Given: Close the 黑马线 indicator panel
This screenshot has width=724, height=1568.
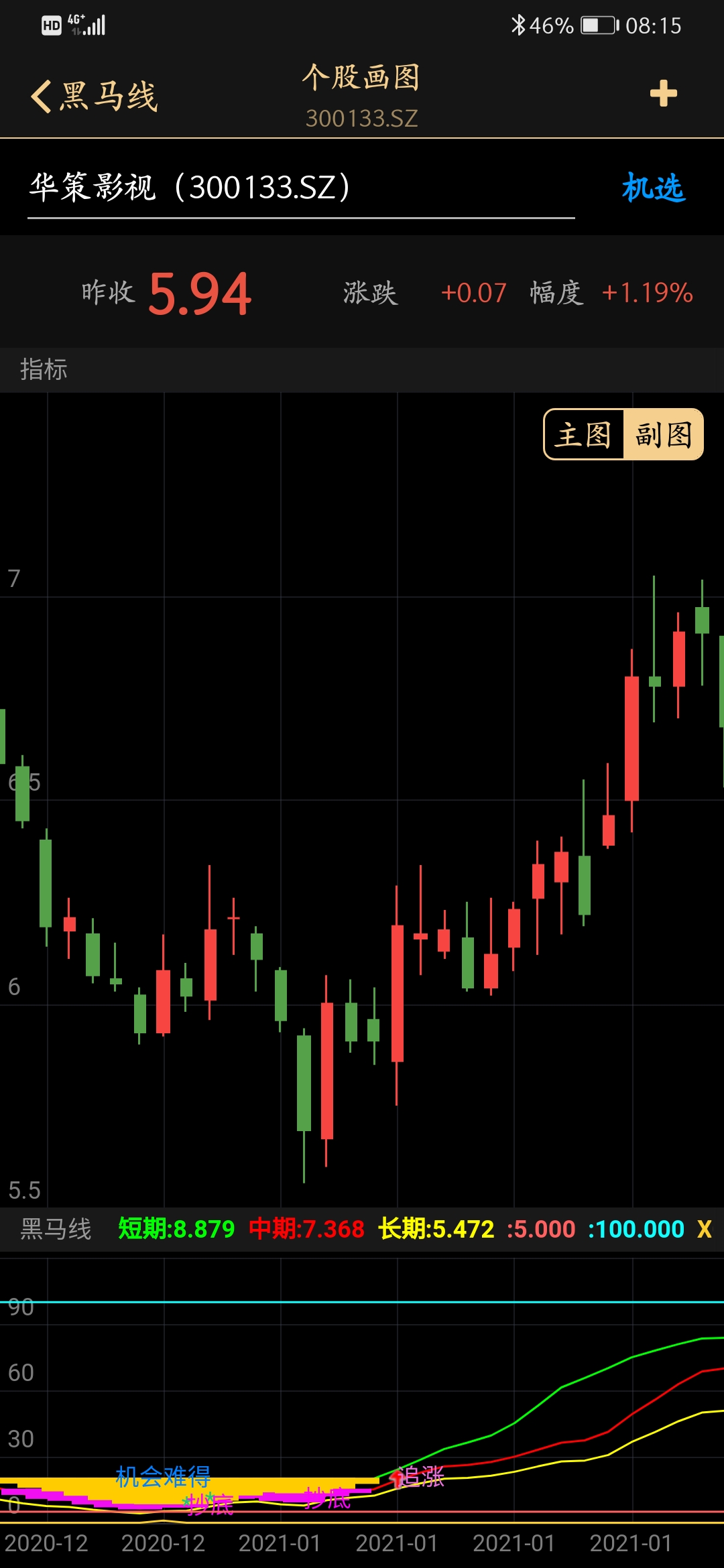Looking at the screenshot, I should click(x=704, y=1229).
